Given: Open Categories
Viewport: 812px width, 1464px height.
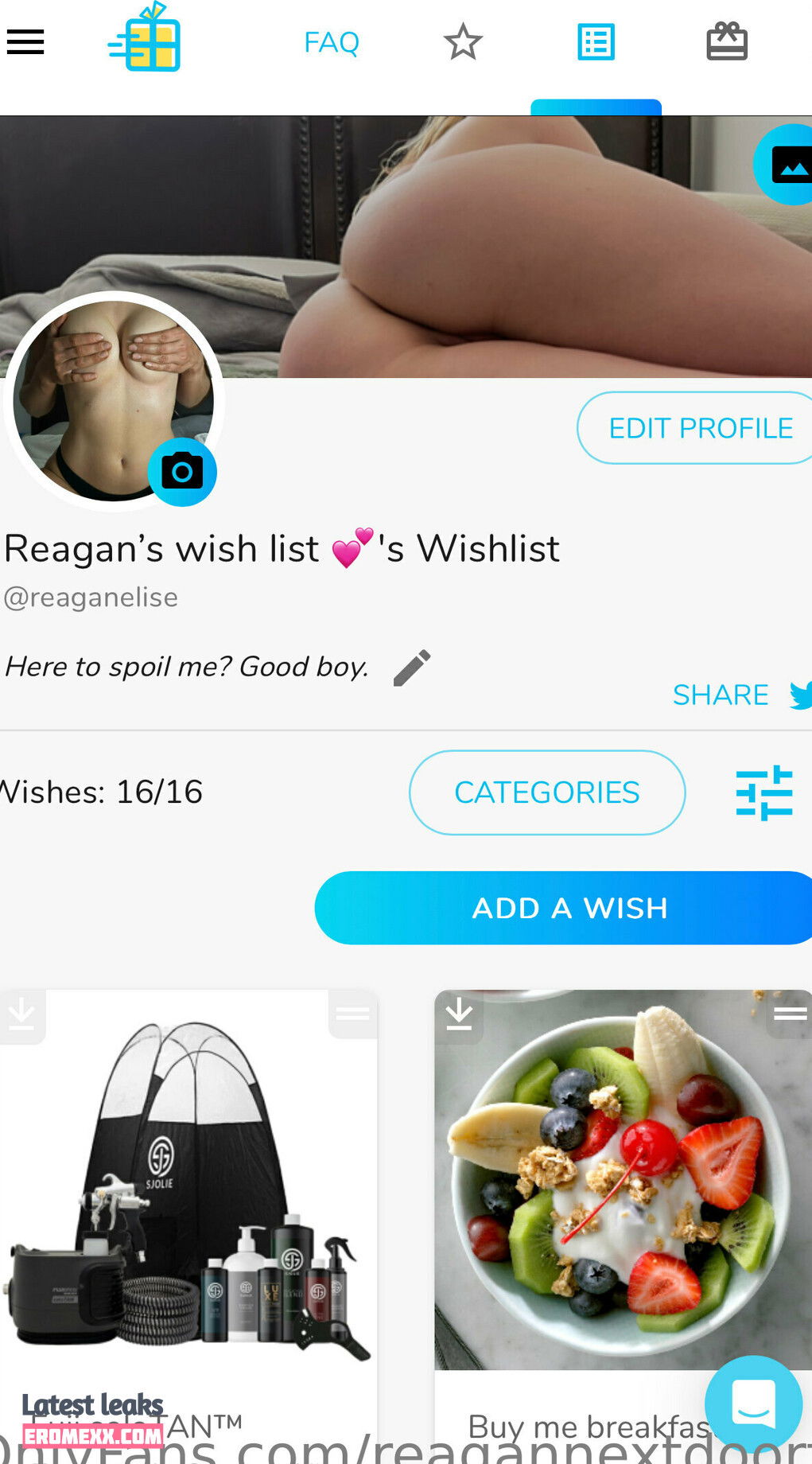Looking at the screenshot, I should (x=546, y=792).
